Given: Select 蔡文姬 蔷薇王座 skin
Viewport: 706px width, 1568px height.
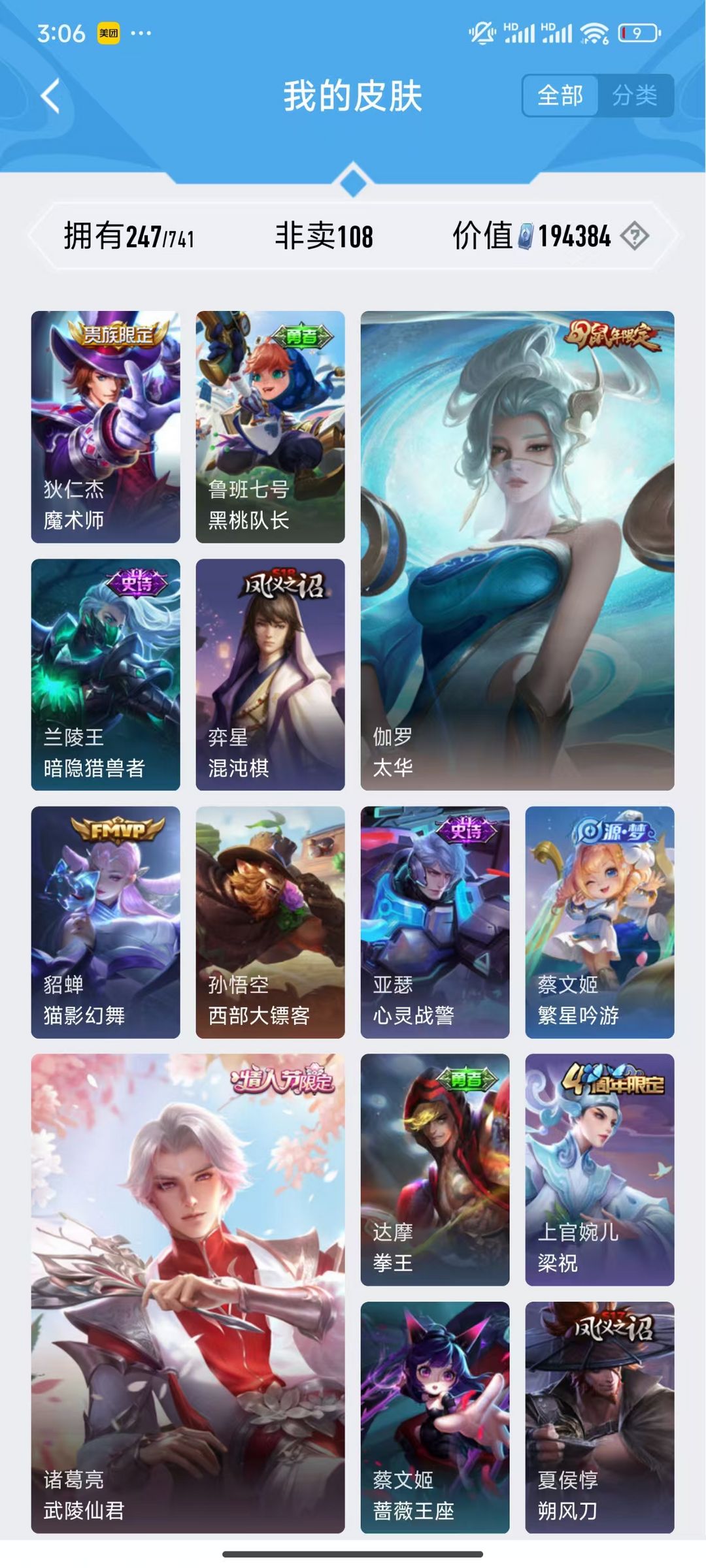Looking at the screenshot, I should coord(435,1417).
